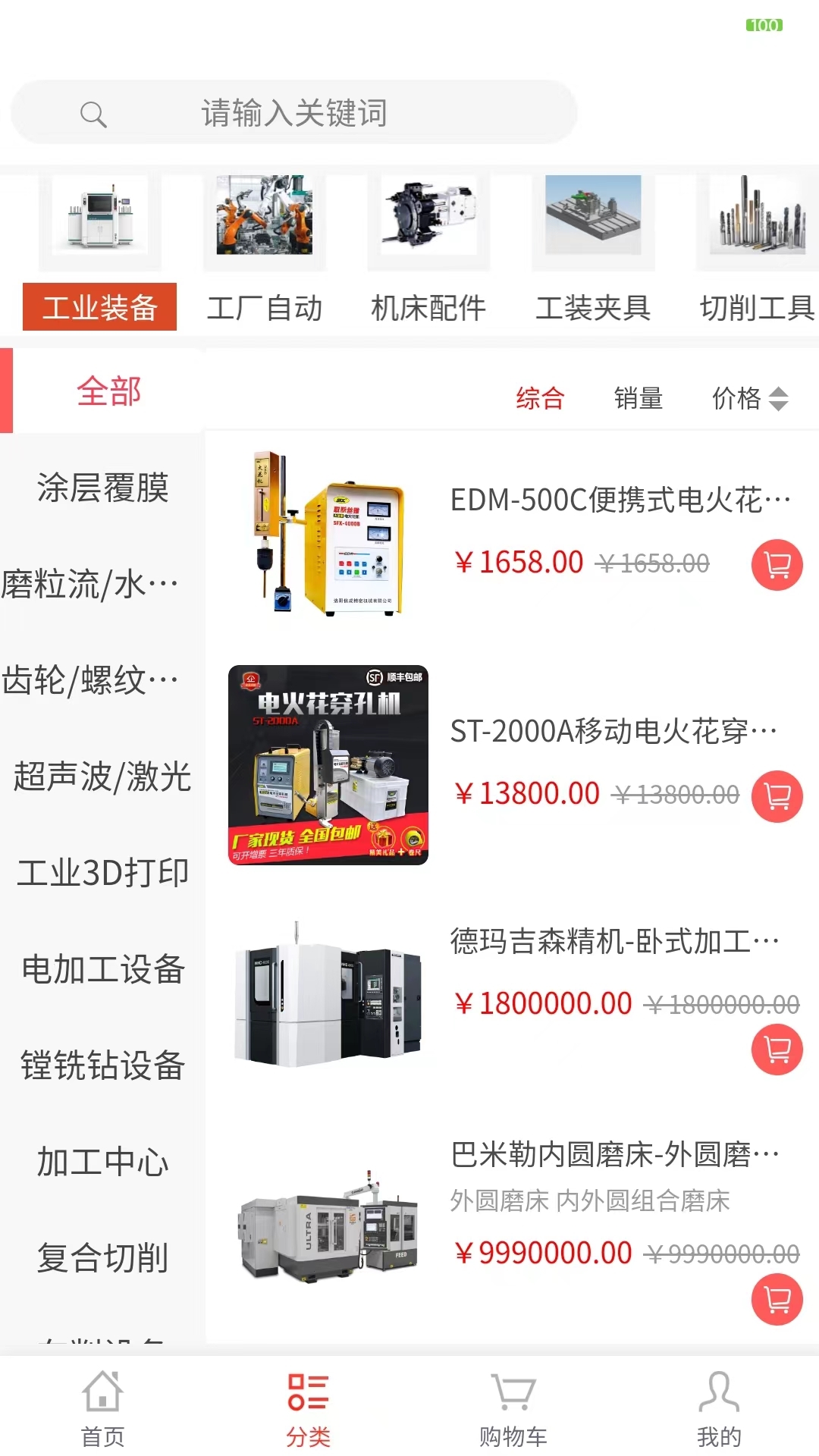Select 全部 in the left sidebar
Viewport: 819px width, 1456px height.
(x=109, y=391)
